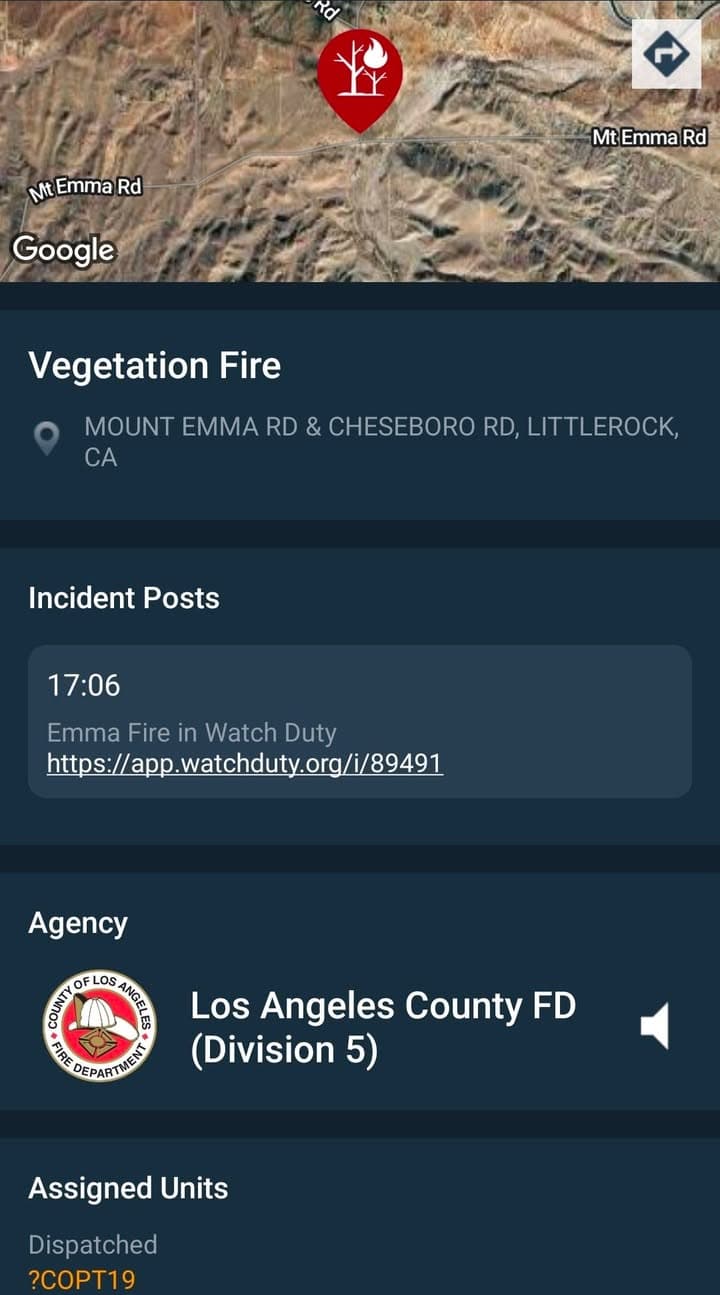Tap the Mt Emma Rd label on the left

(x=86, y=186)
